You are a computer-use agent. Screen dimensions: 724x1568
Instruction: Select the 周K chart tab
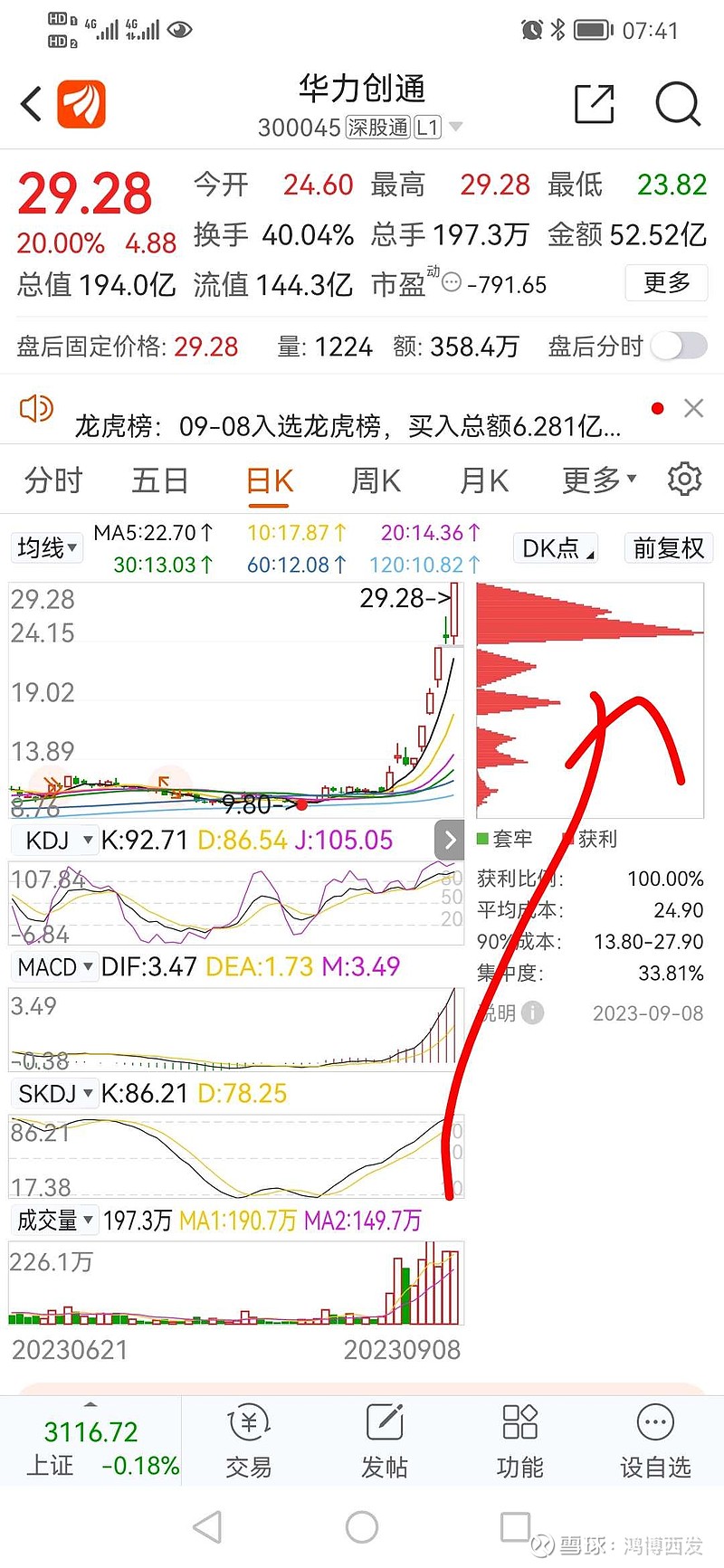(376, 480)
